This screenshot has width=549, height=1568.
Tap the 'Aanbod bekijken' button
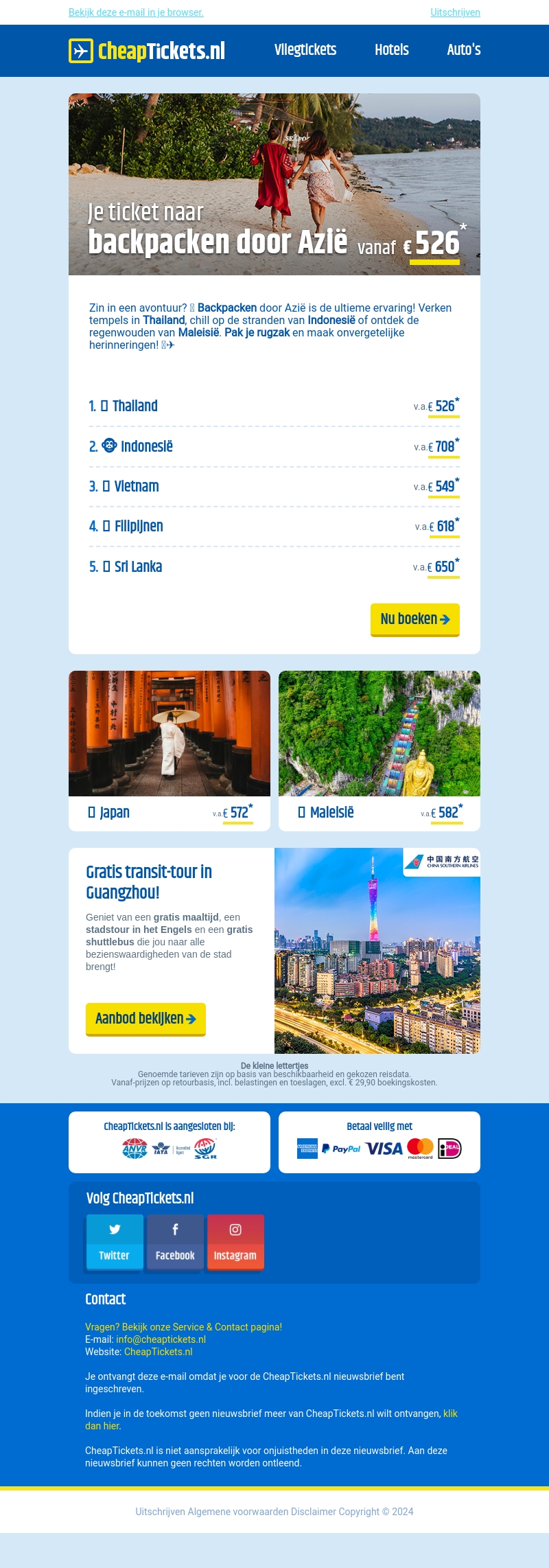click(145, 1019)
